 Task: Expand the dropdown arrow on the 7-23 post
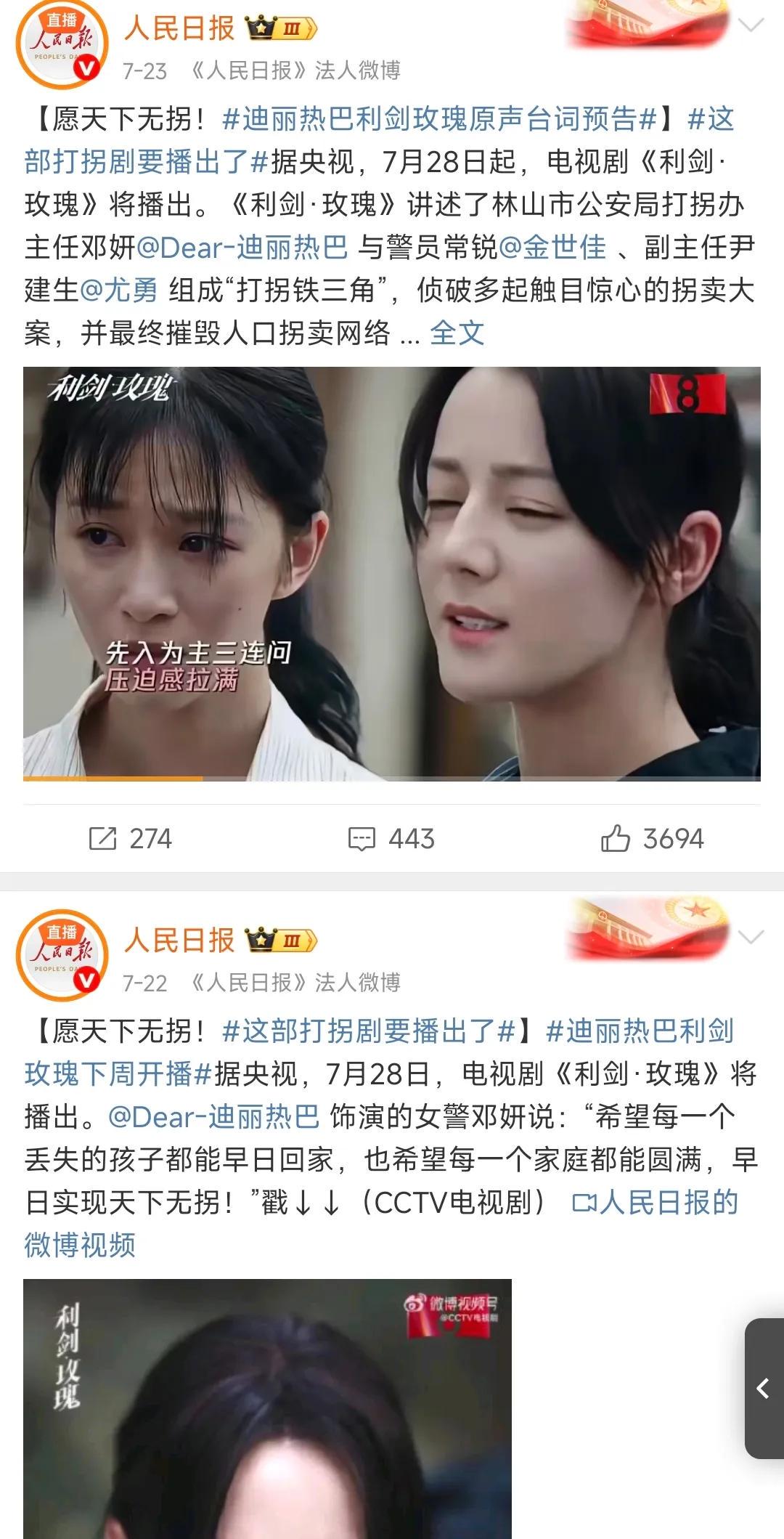tap(750, 26)
